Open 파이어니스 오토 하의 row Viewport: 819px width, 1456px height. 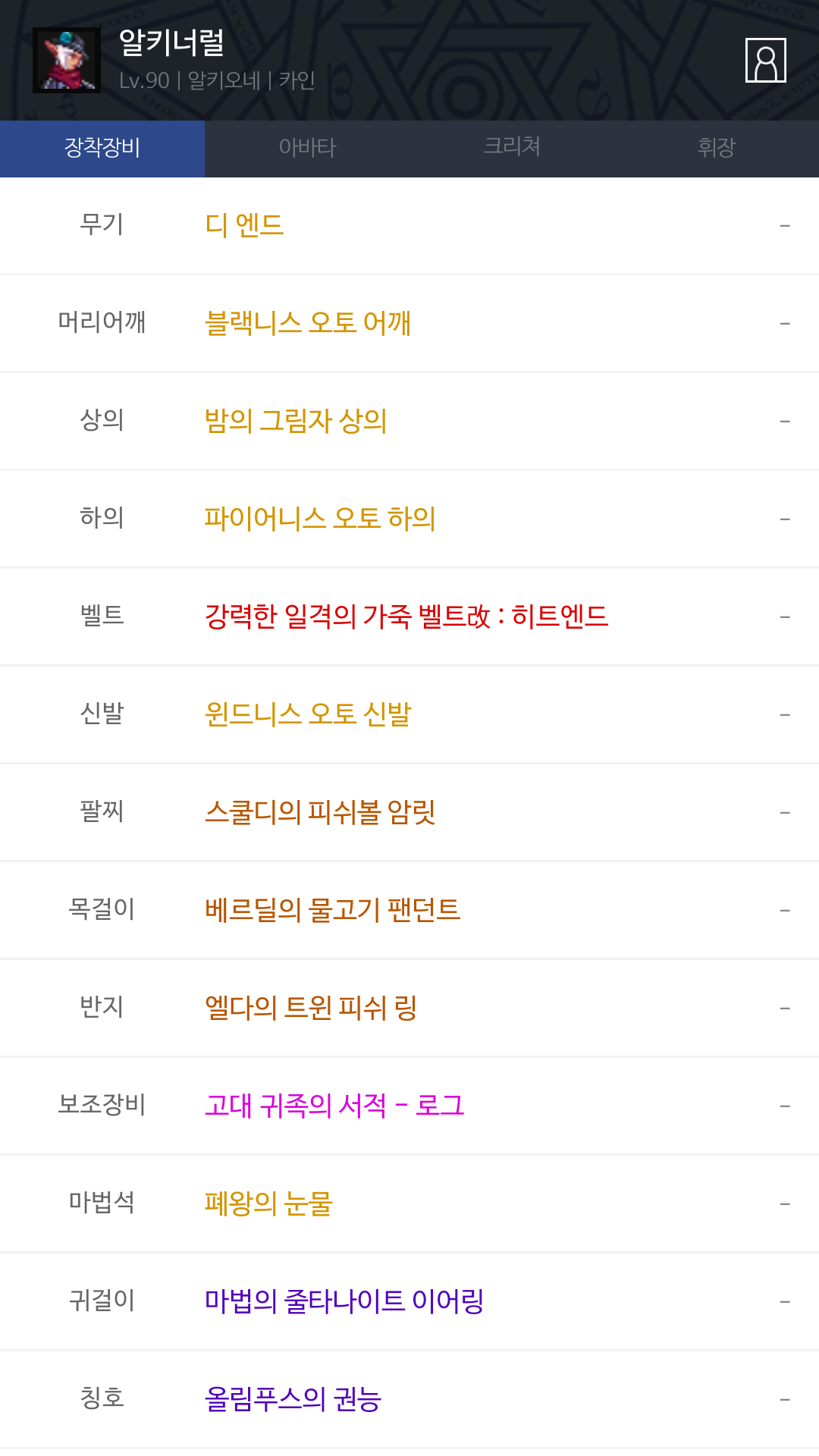[409, 519]
